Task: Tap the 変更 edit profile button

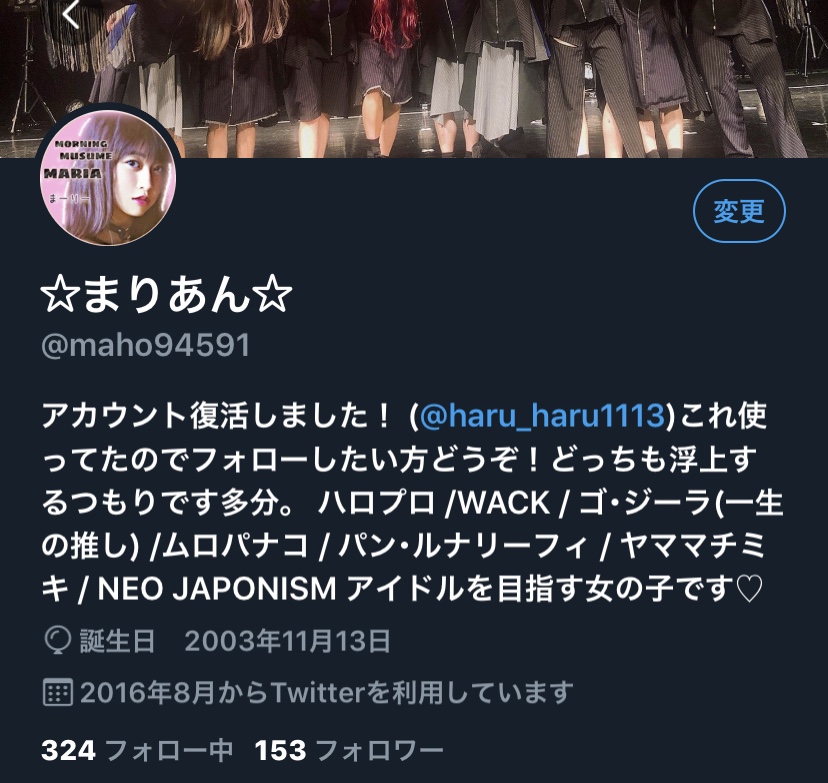Action: coord(739,211)
